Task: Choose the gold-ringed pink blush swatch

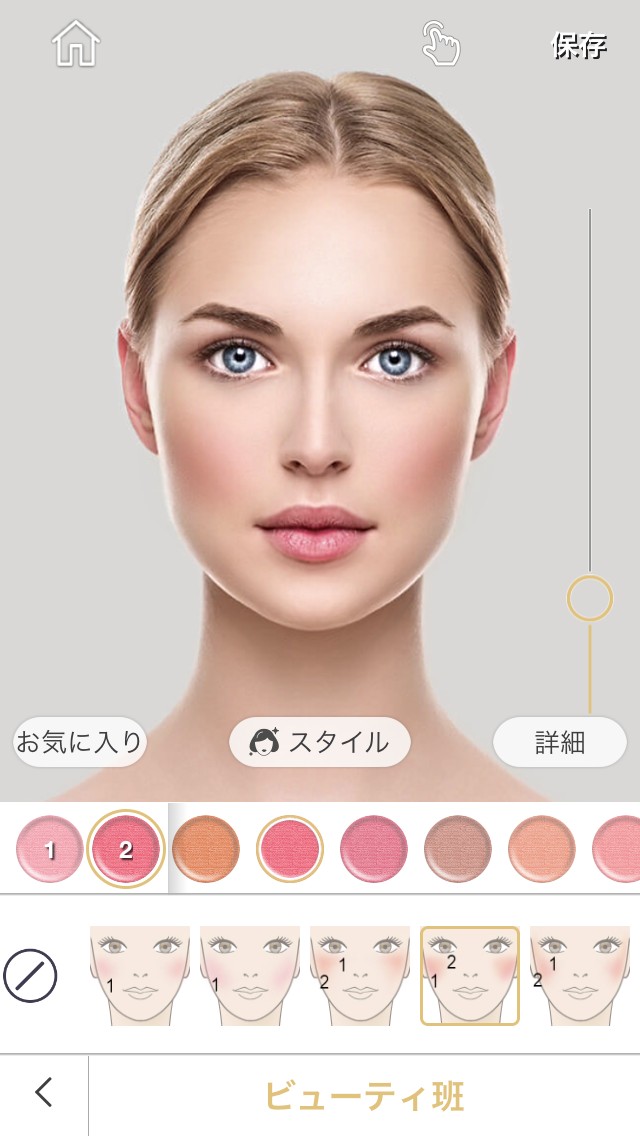Action: pyautogui.click(x=290, y=849)
